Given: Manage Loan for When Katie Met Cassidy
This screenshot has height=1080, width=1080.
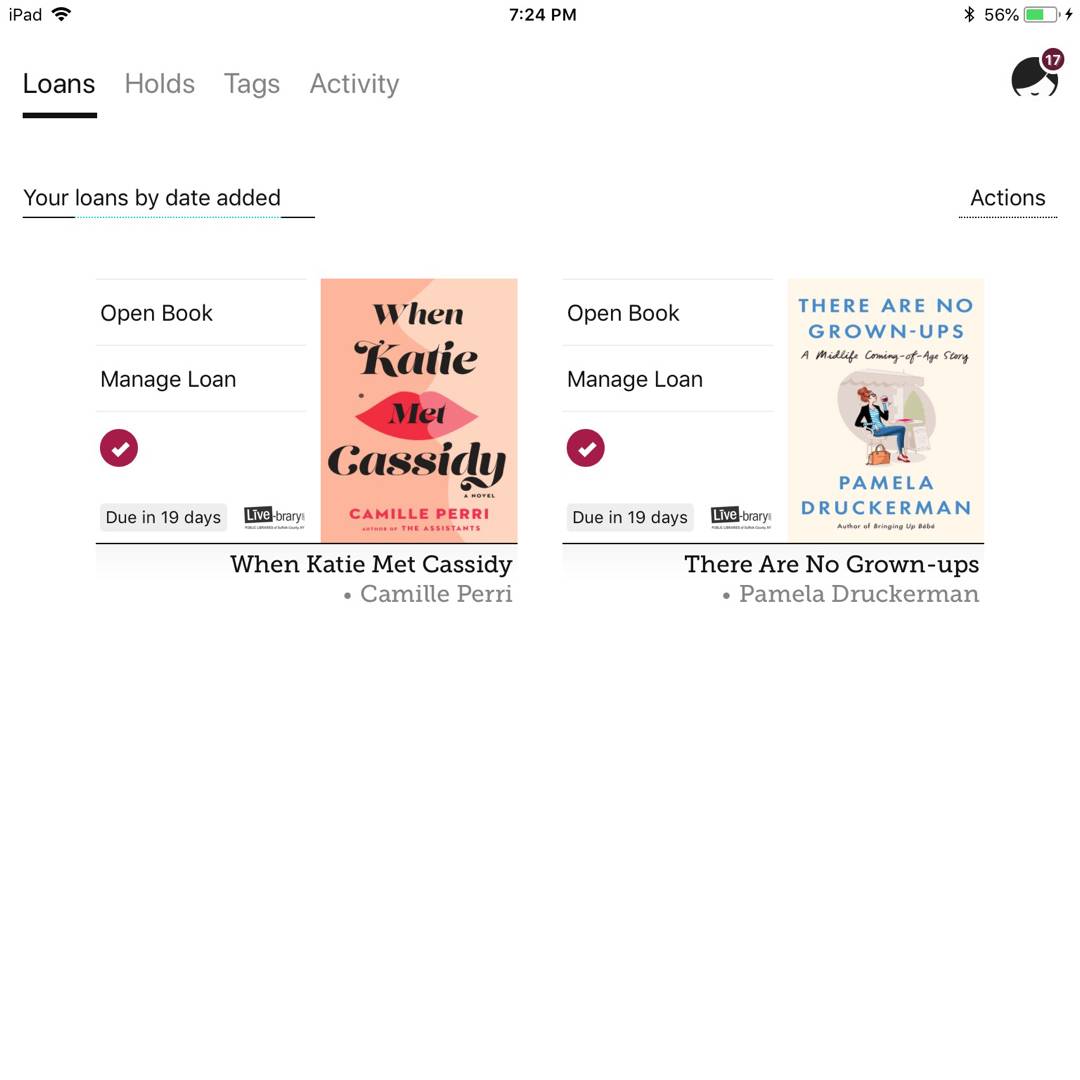Looking at the screenshot, I should click(168, 379).
